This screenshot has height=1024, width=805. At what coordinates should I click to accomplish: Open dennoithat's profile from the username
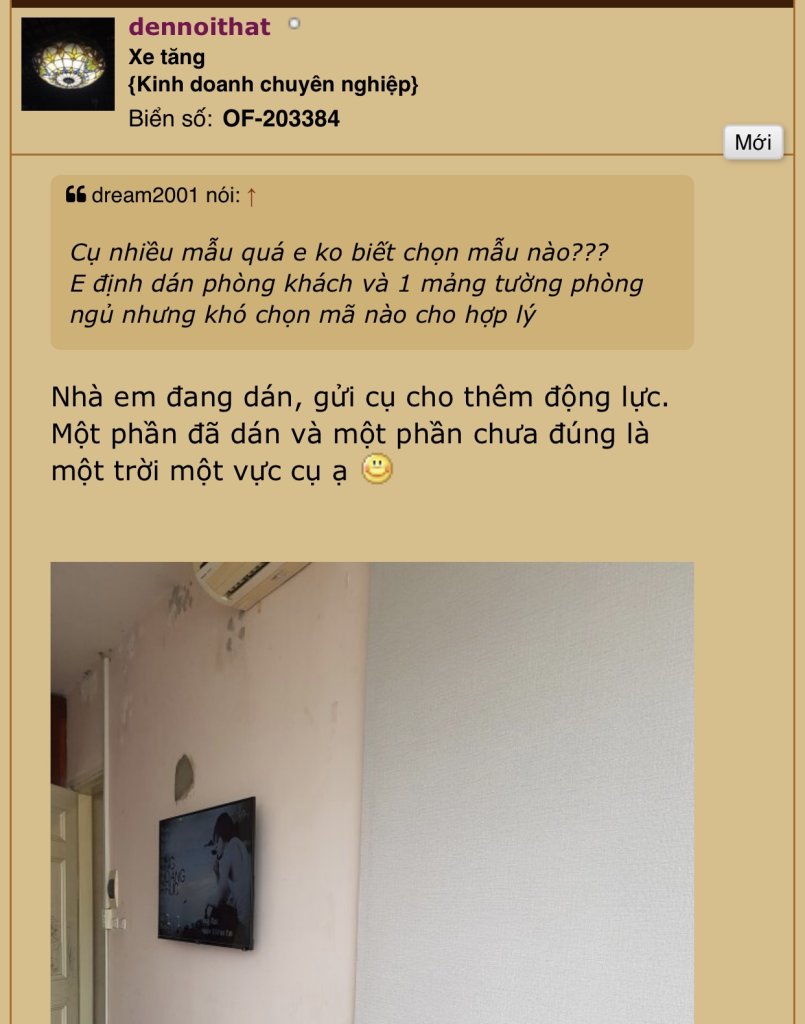(x=199, y=27)
